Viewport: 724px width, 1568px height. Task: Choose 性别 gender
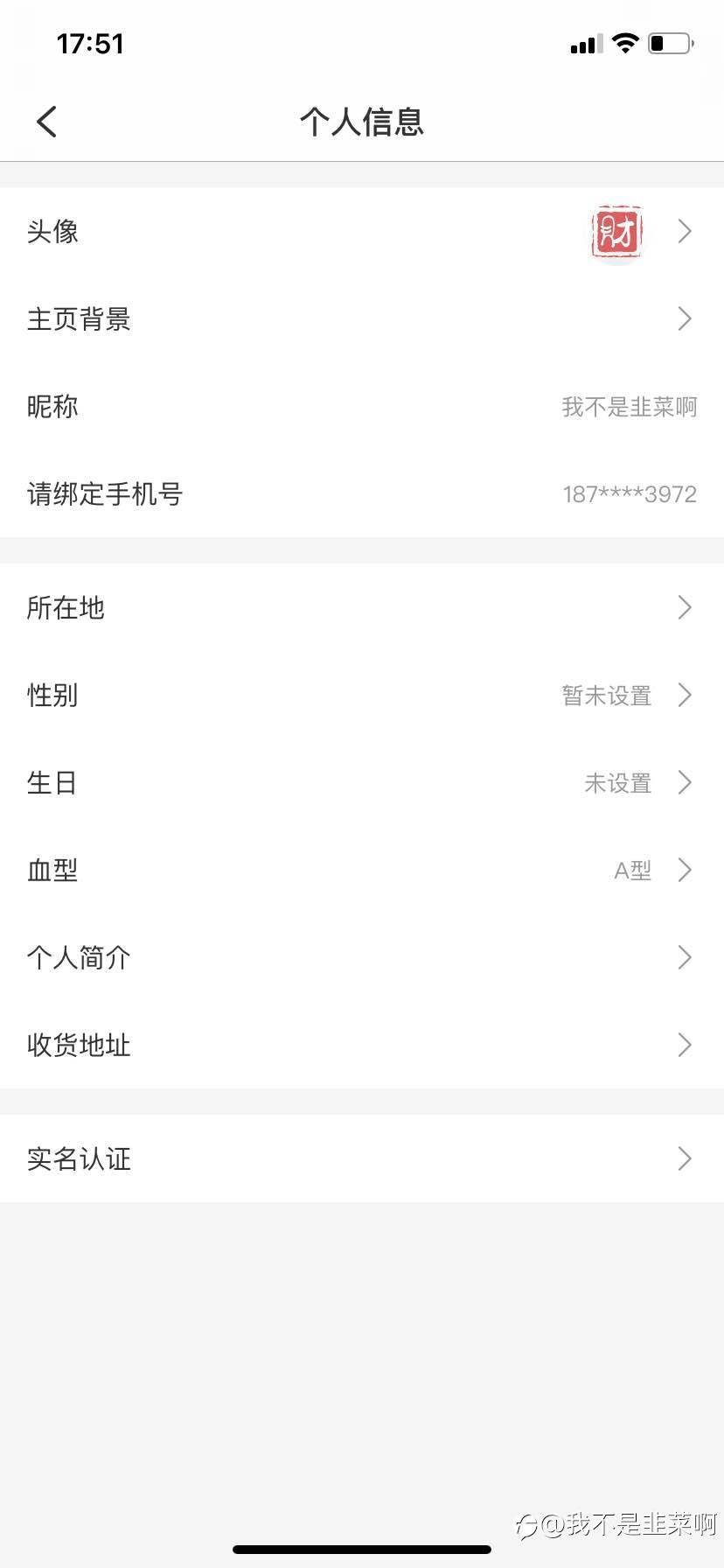pyautogui.click(x=362, y=695)
